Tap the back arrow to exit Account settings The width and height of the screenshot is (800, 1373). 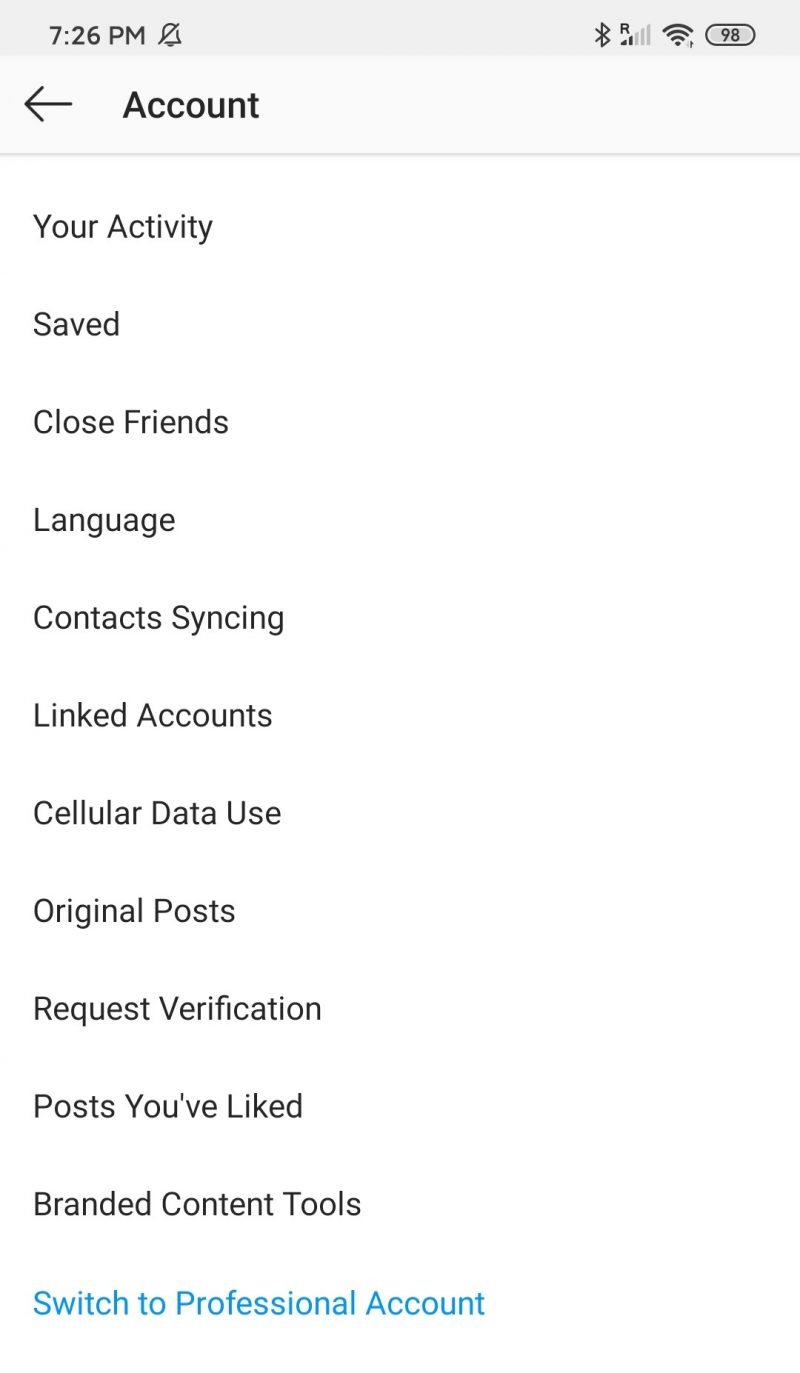click(x=48, y=104)
